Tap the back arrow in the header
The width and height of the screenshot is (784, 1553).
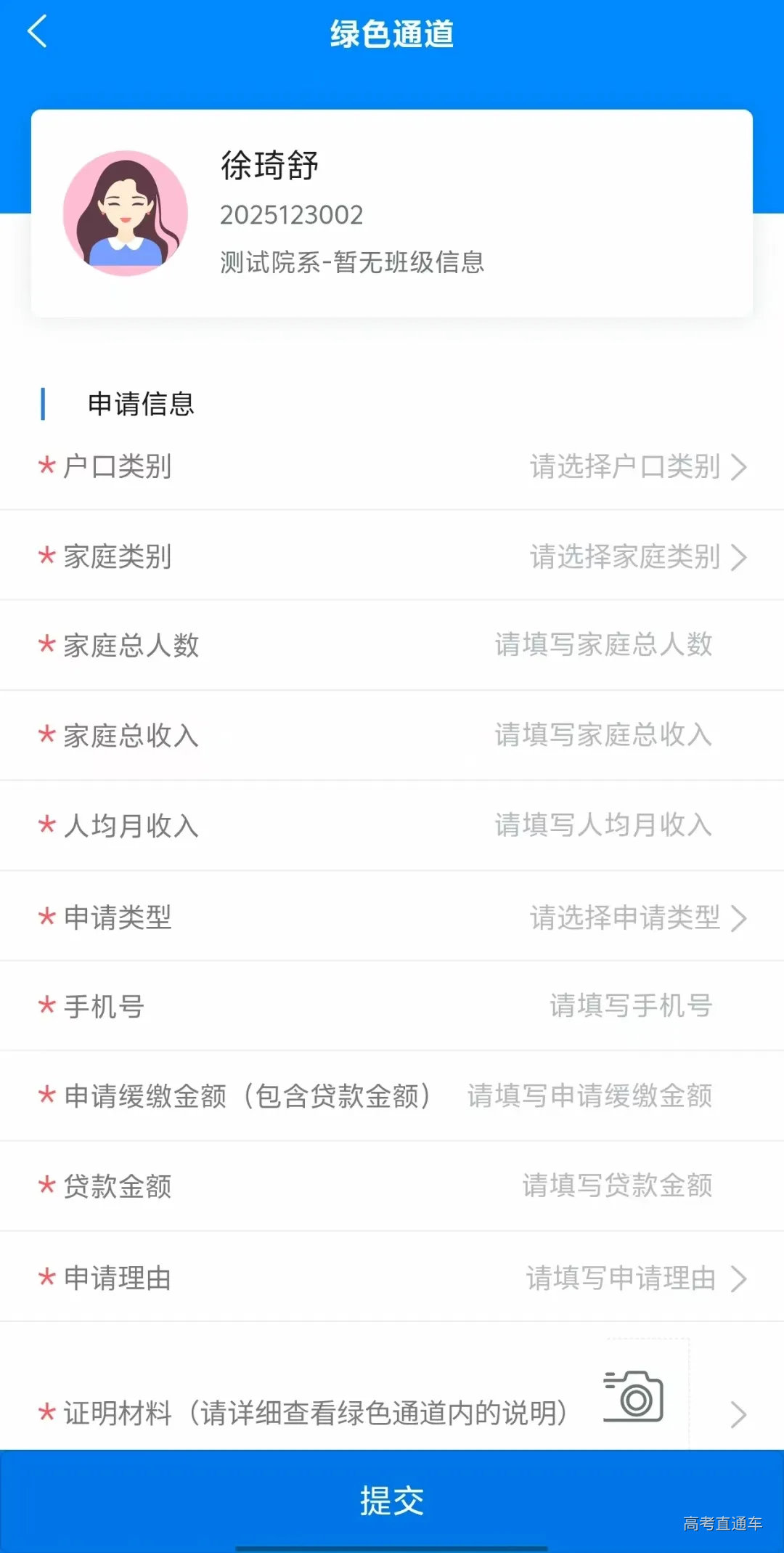pyautogui.click(x=38, y=33)
